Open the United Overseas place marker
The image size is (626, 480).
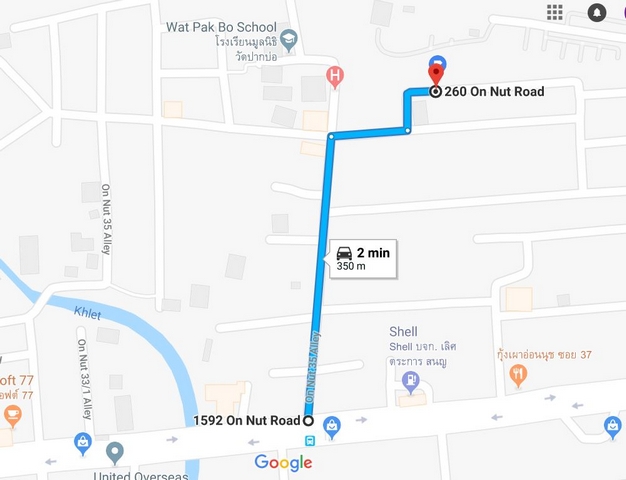[x=115, y=452]
